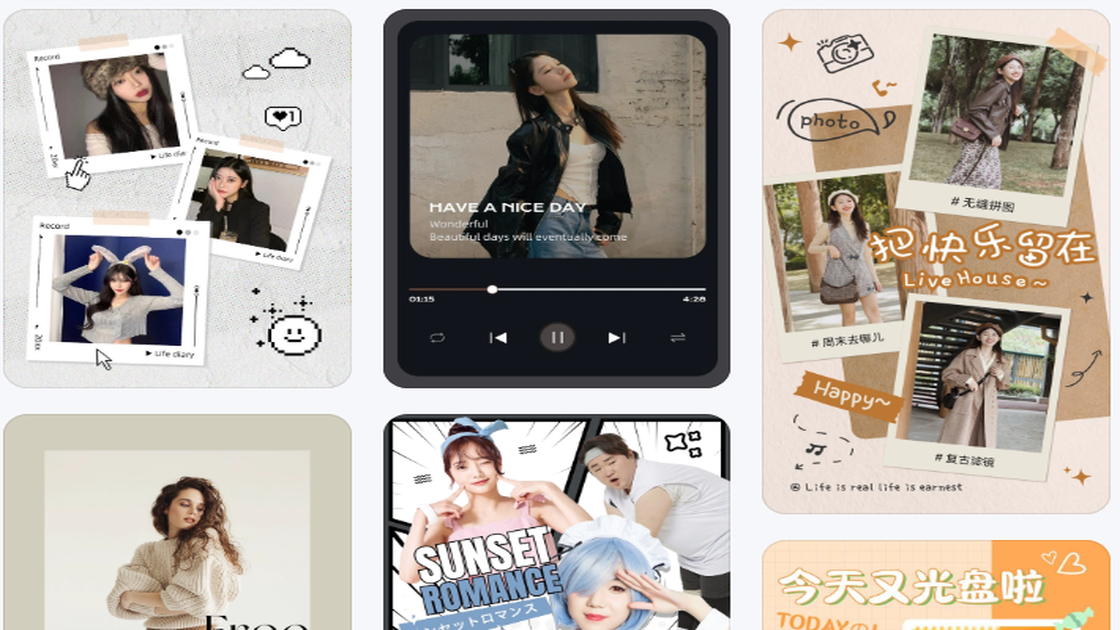This screenshot has height=630, width=1120.
Task: Select the Have A Nice Day music player template
Action: (x=556, y=198)
